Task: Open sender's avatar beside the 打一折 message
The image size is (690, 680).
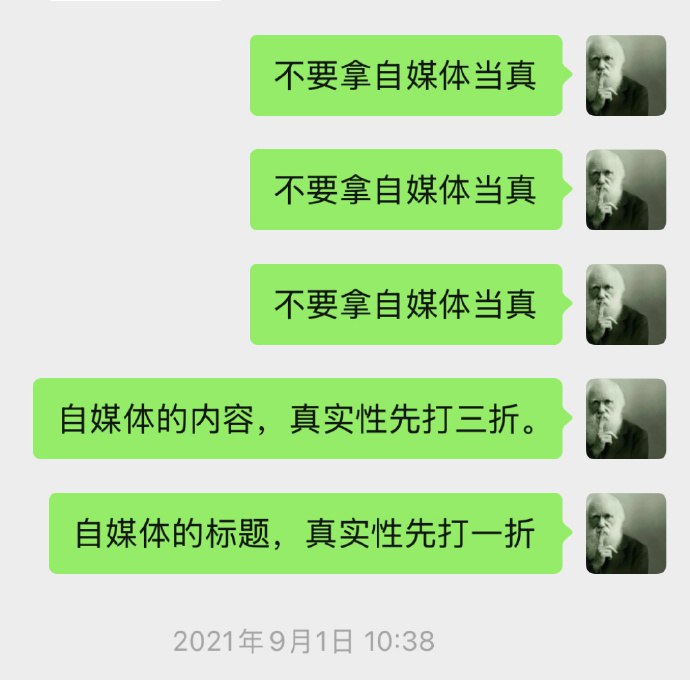Action: coord(626,533)
